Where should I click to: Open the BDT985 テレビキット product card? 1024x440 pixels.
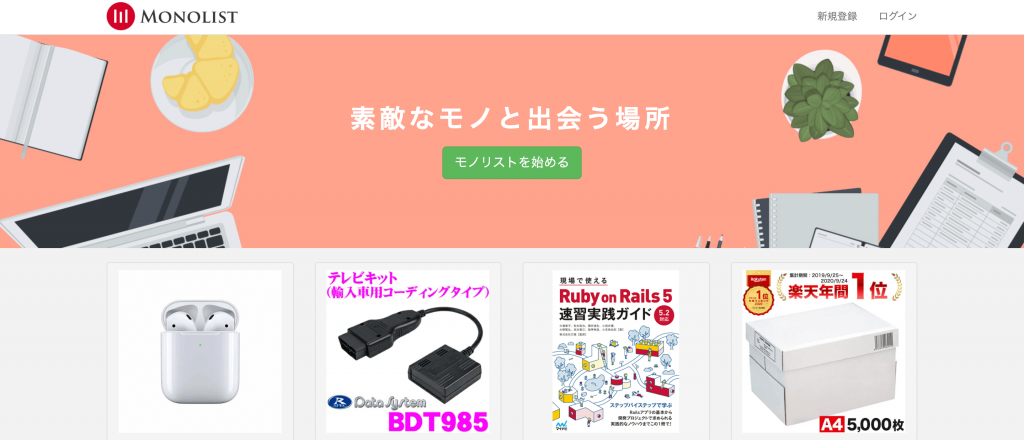coord(408,350)
